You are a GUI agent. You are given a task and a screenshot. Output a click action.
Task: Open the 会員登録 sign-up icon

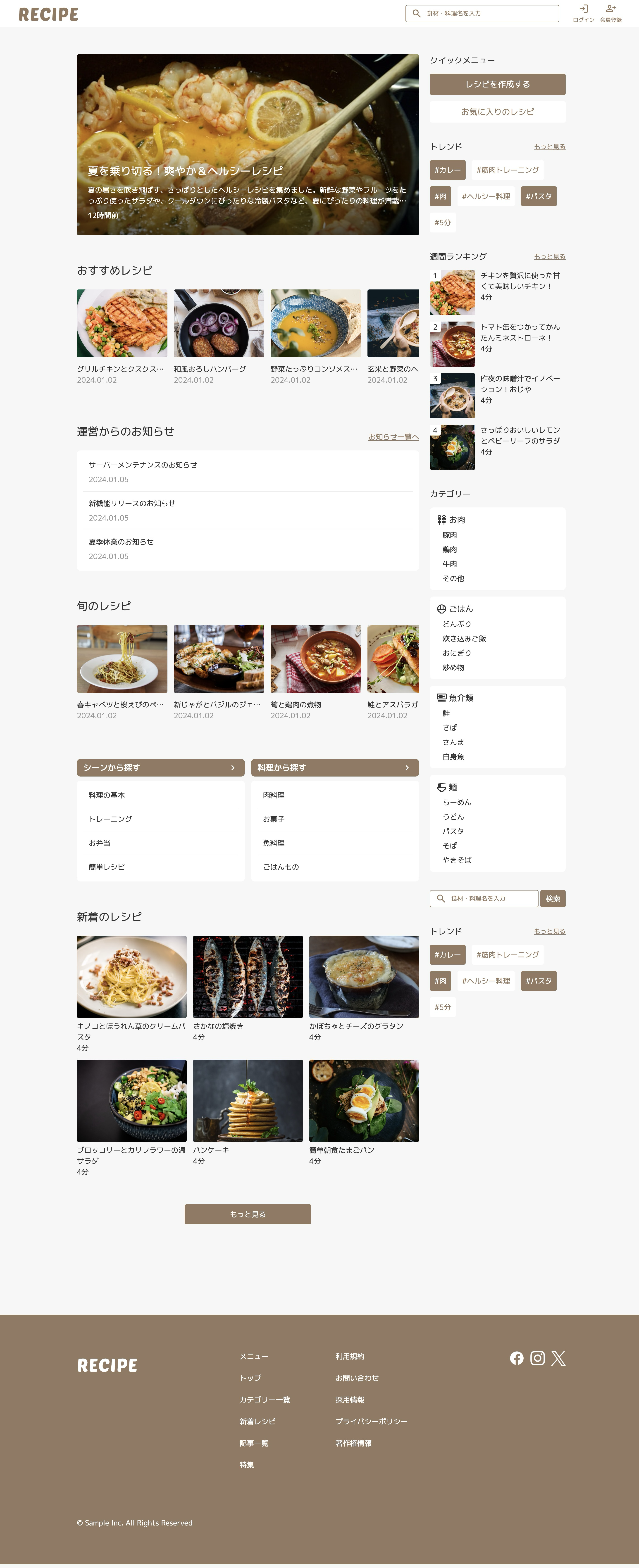610,13
